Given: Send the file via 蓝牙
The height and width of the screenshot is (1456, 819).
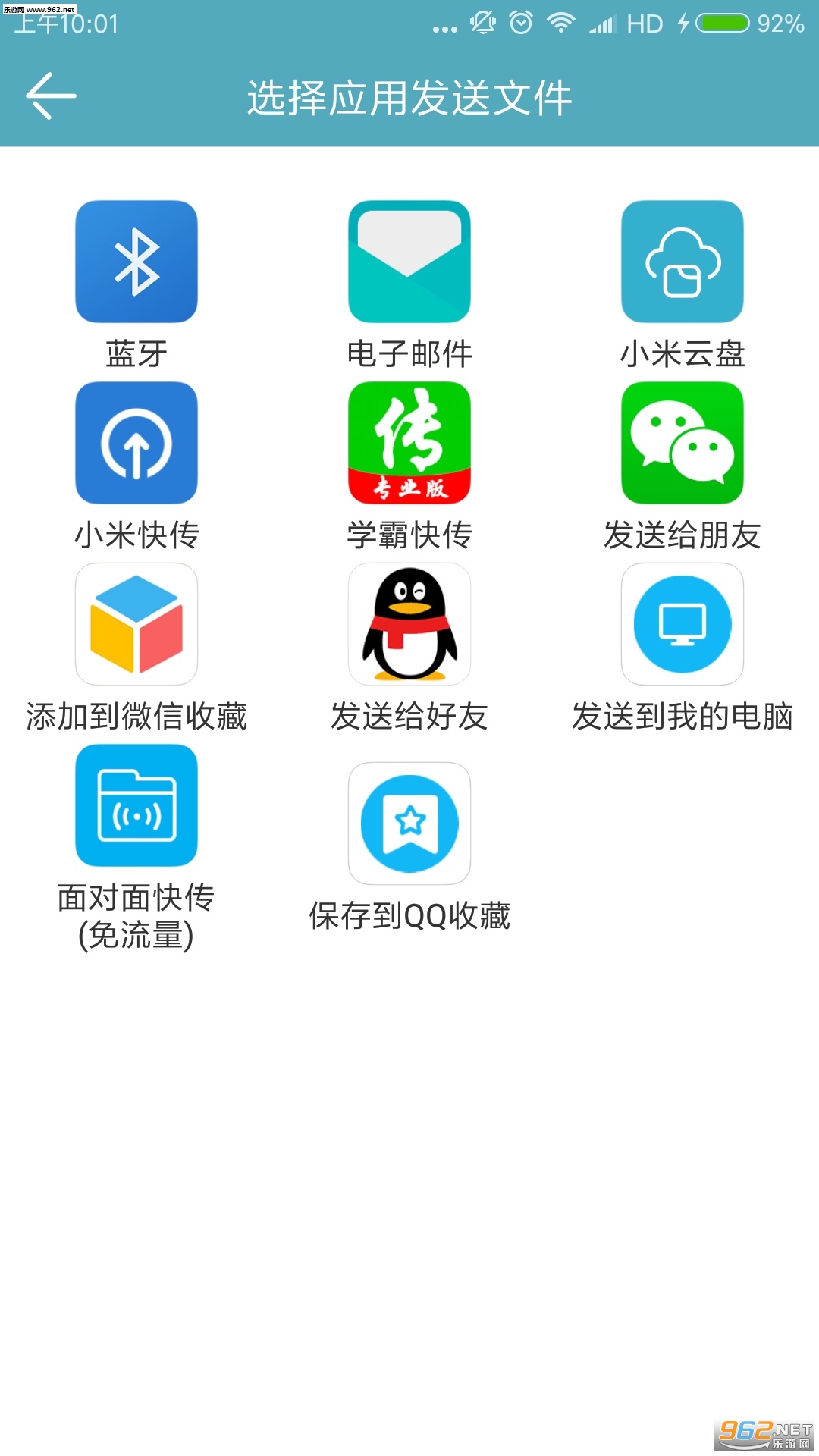Looking at the screenshot, I should [136, 262].
